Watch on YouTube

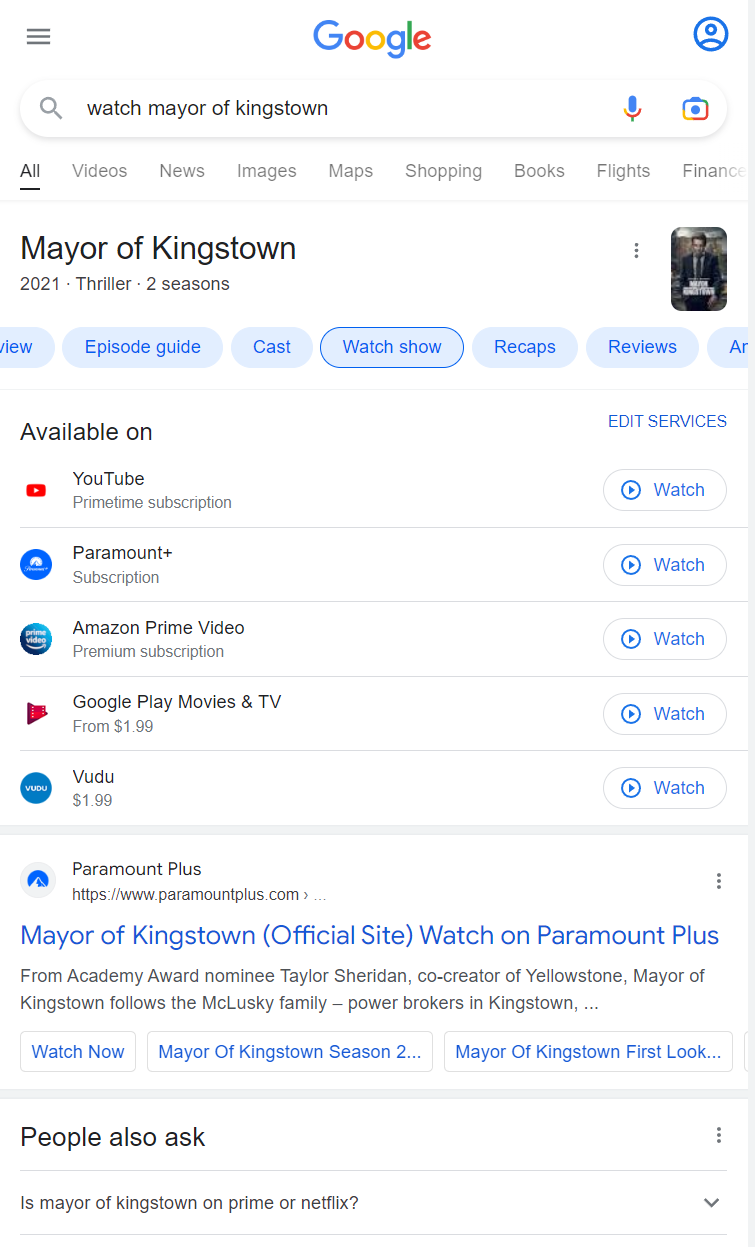click(664, 490)
